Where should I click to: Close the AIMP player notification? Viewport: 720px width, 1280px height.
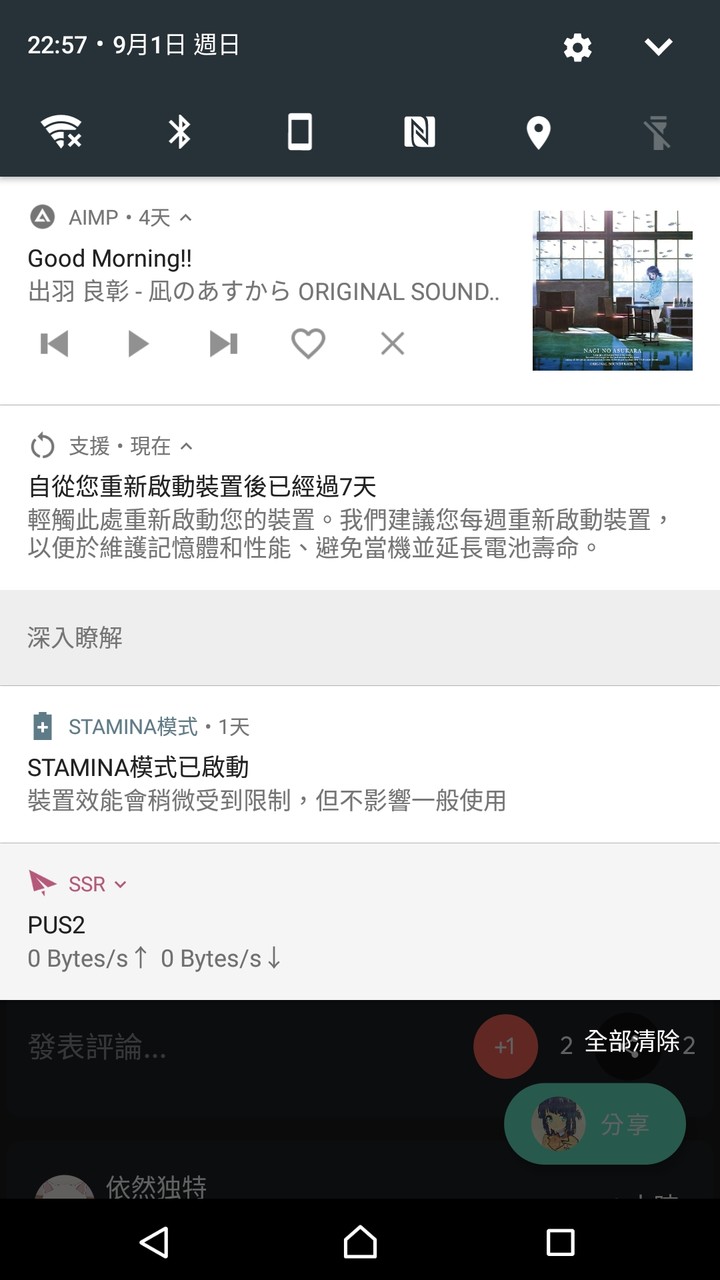coord(392,344)
